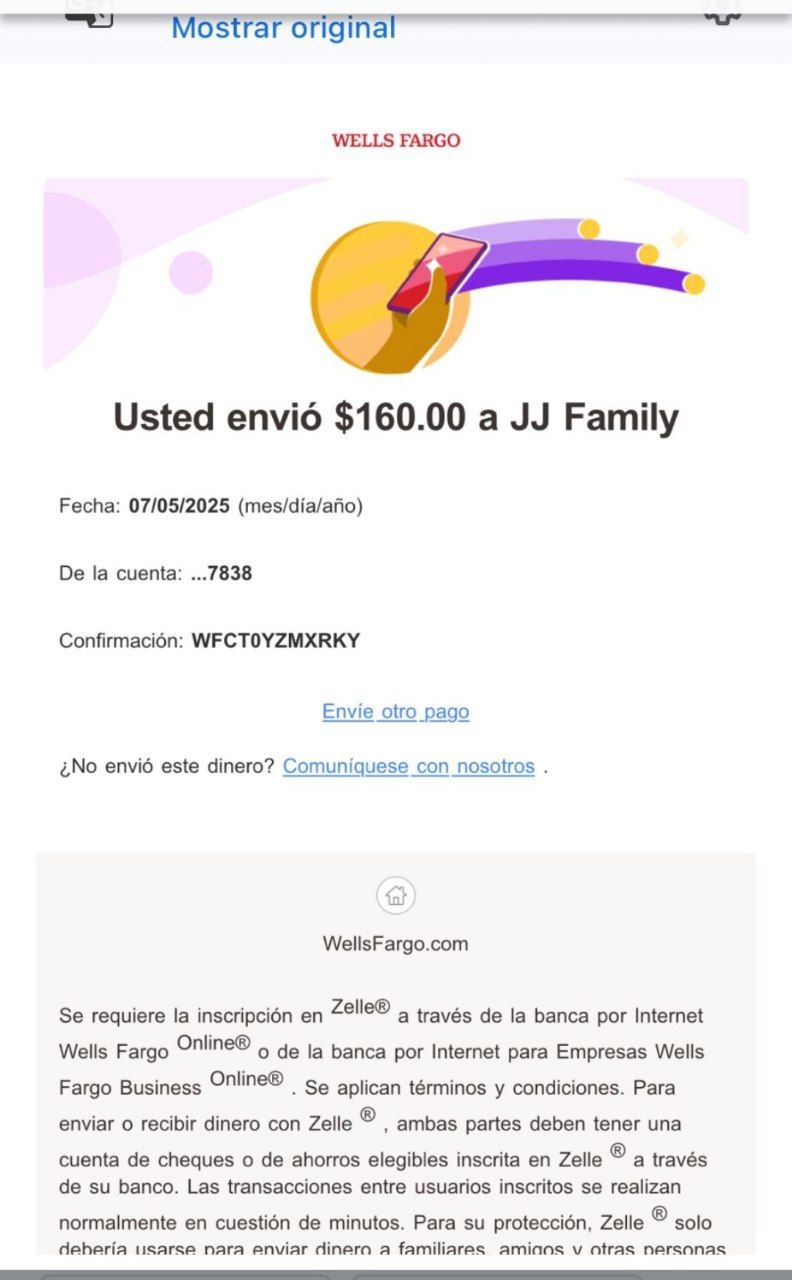
Task: Tap the house icon above WellsFargo.com
Action: pyautogui.click(x=396, y=895)
